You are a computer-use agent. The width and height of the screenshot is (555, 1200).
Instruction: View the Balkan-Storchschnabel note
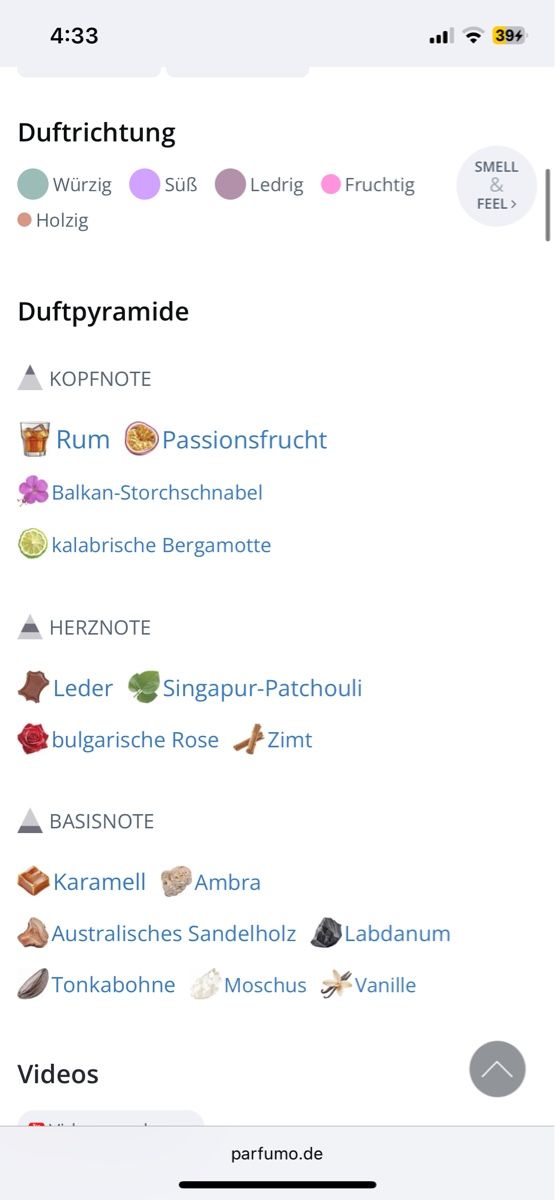(x=141, y=492)
